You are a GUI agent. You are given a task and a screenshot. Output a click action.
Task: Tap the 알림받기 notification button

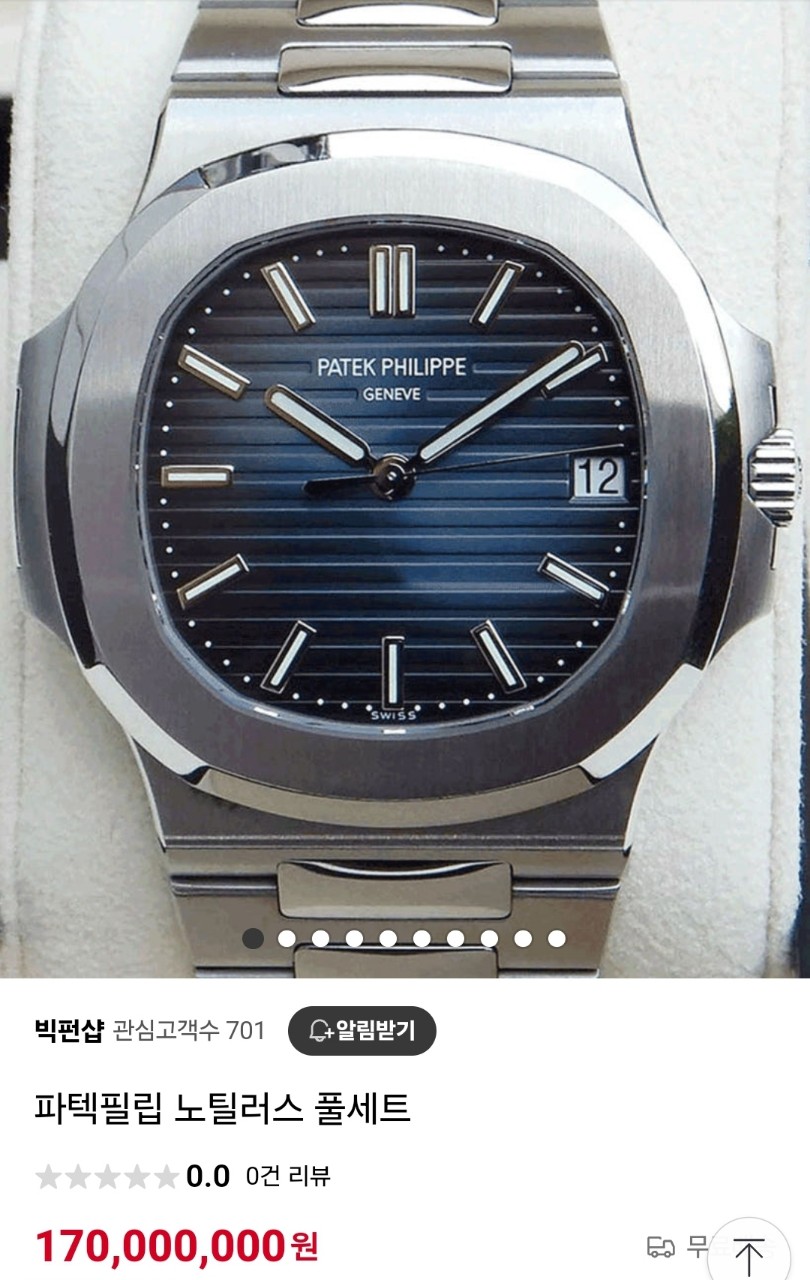tap(362, 1030)
